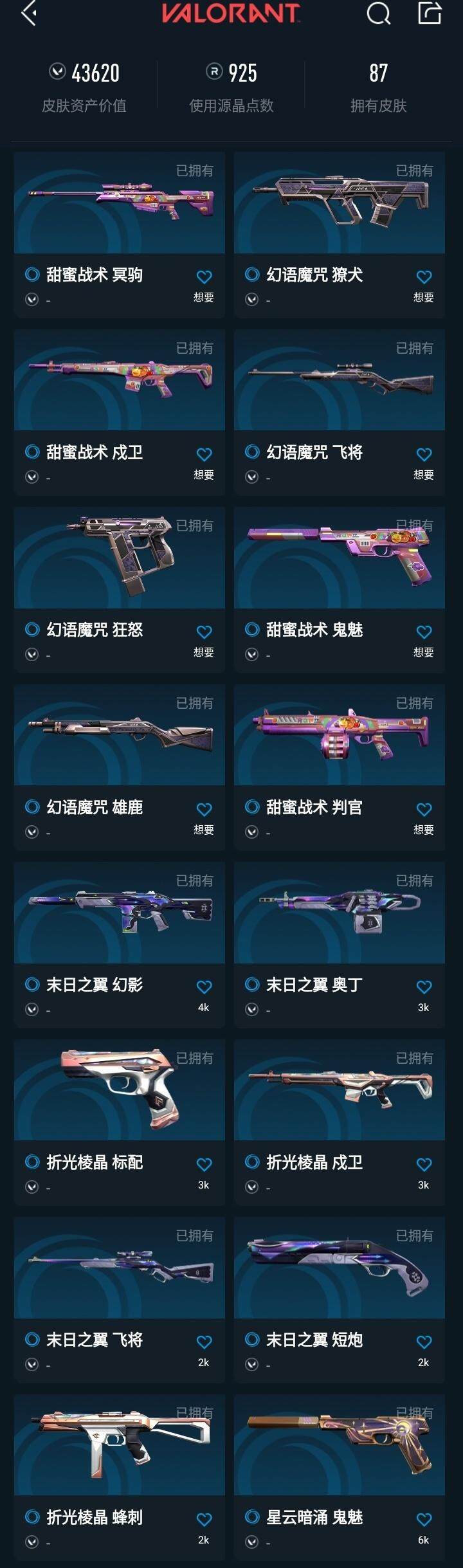This screenshot has height=1568, width=463.
Task: Share this skin collection page
Action: [x=430, y=13]
